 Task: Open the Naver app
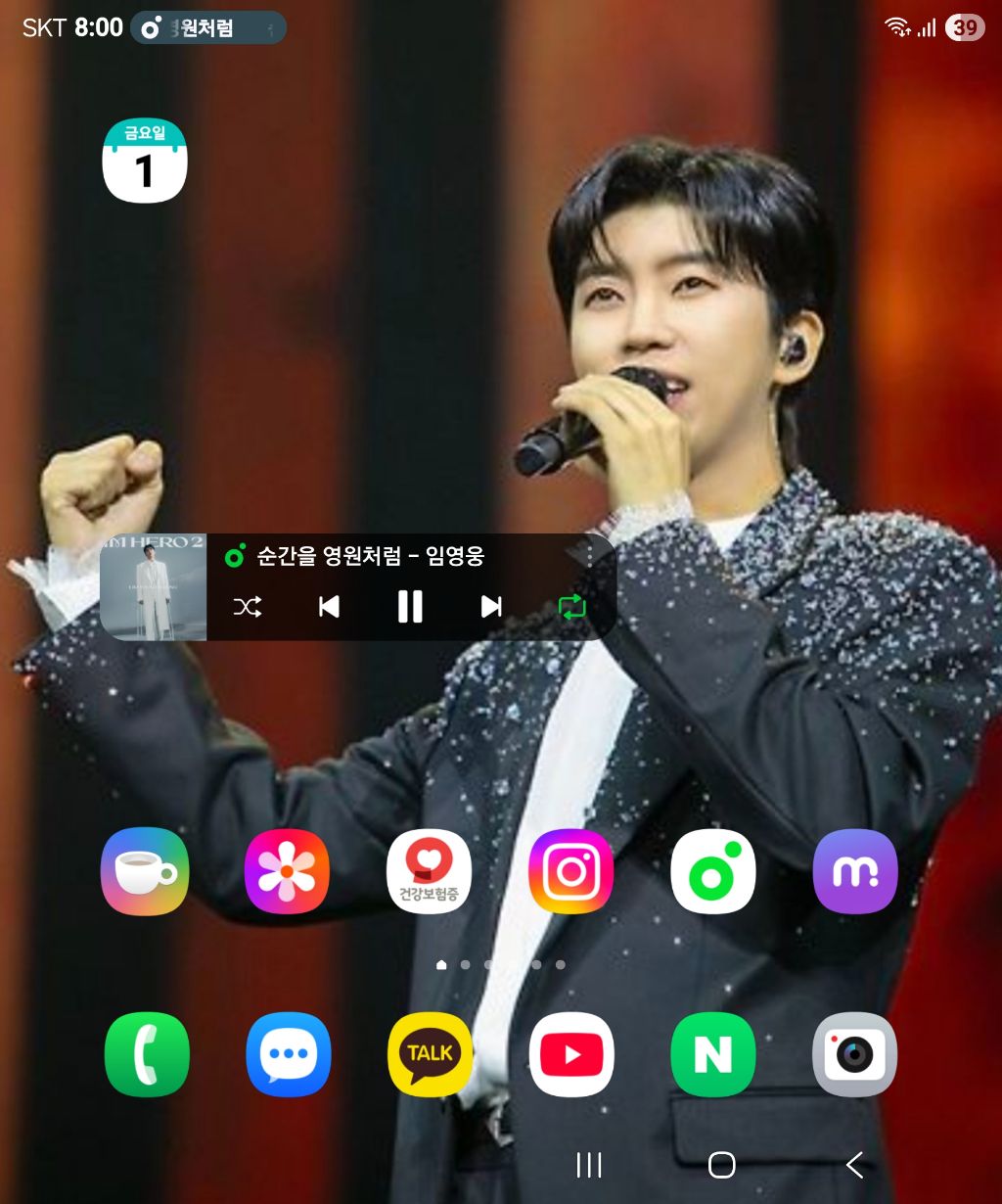click(713, 1054)
